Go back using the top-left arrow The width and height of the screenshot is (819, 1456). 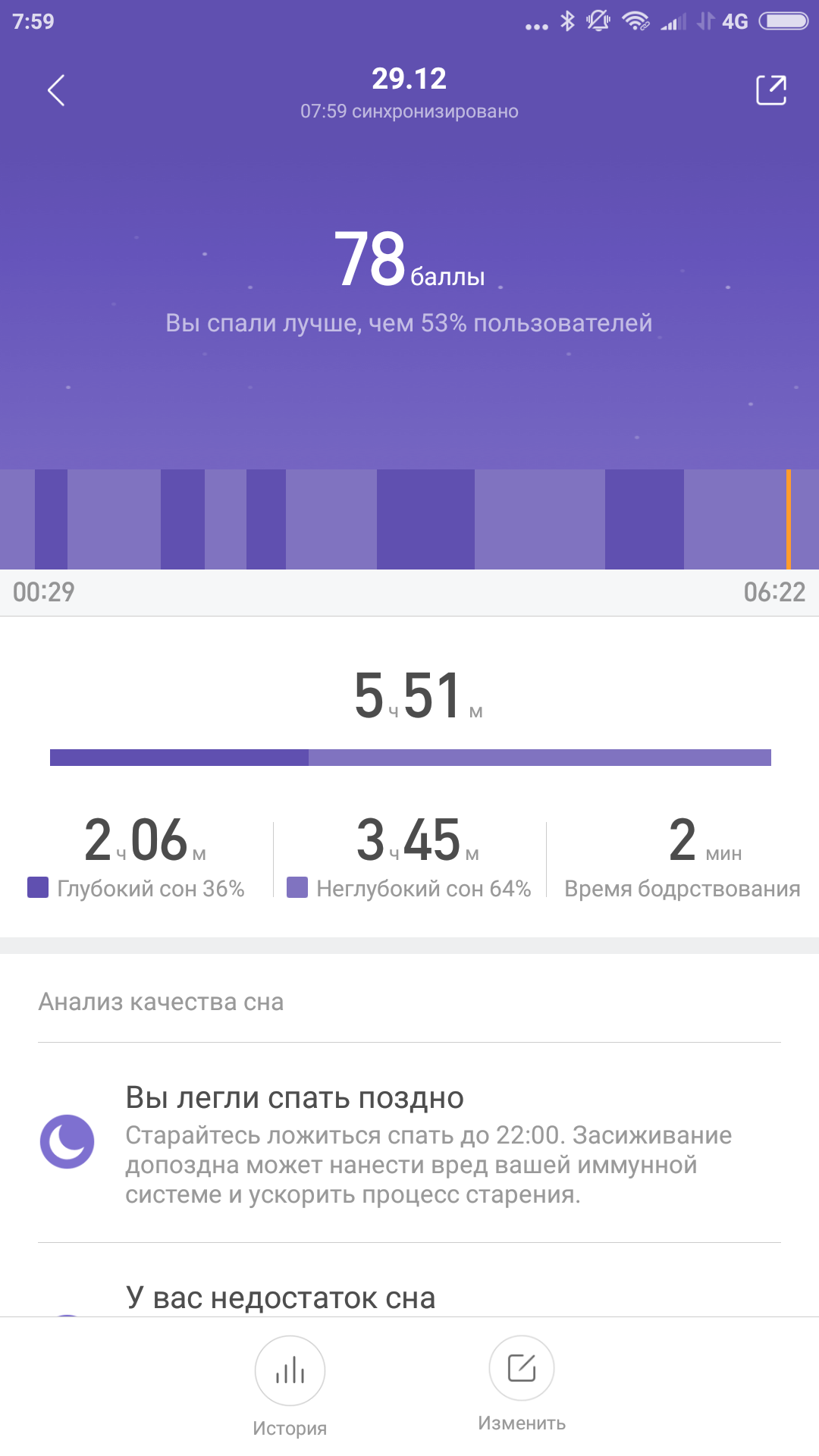pyautogui.click(x=56, y=90)
